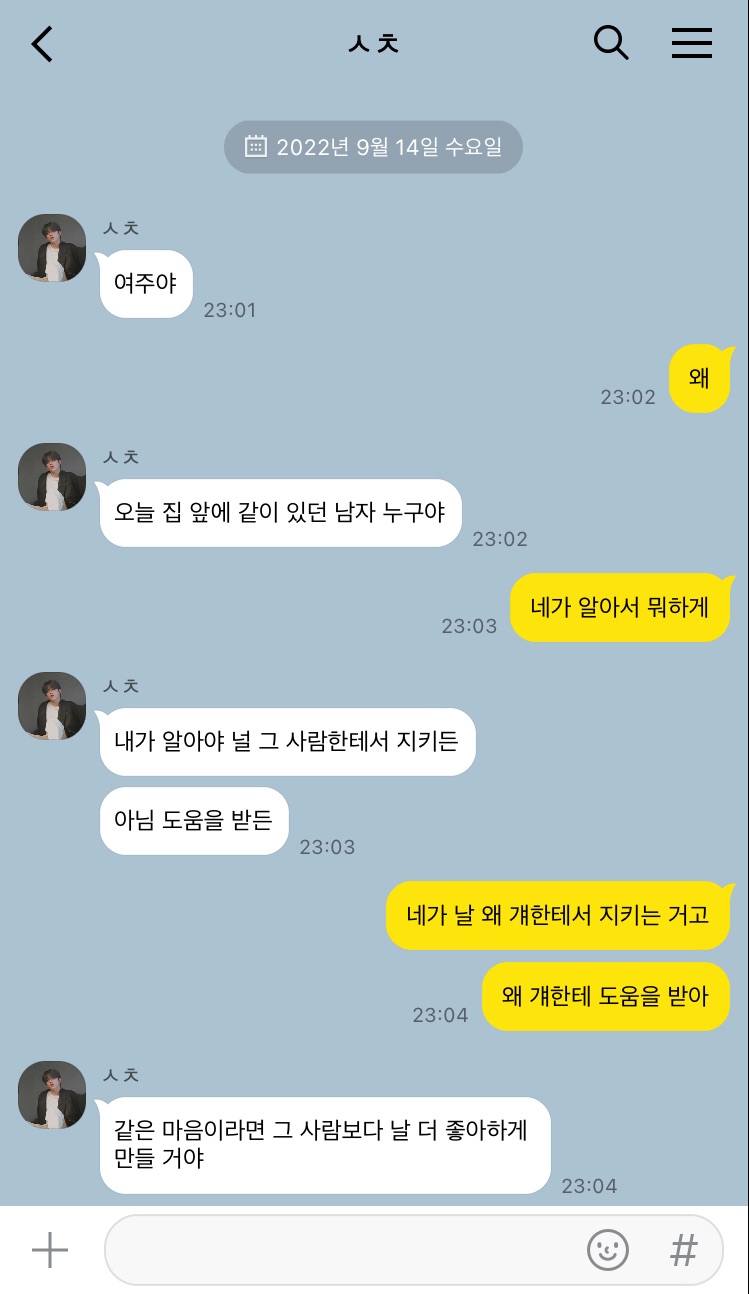Open the chat room hamburger menu
Image resolution: width=749 pixels, height=1294 pixels.
coord(691,43)
